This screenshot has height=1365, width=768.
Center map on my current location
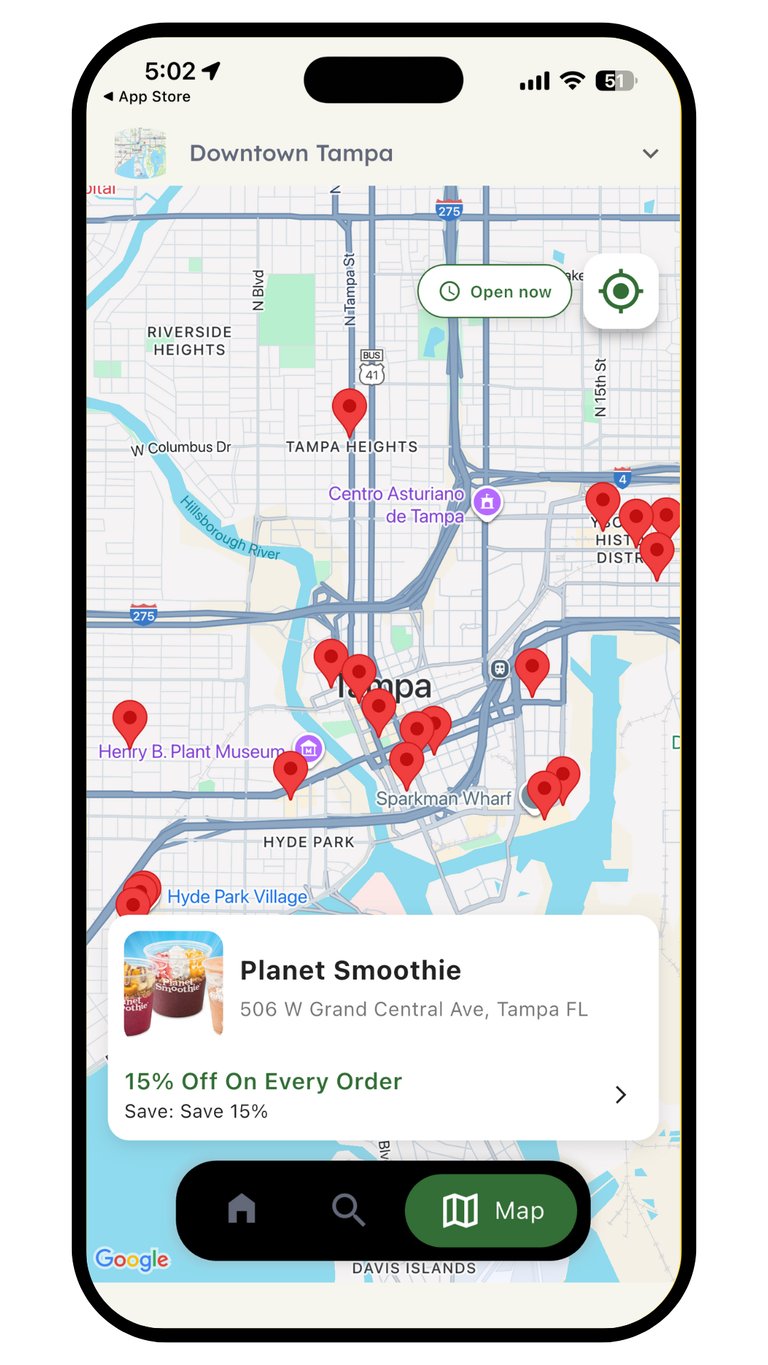coord(620,291)
